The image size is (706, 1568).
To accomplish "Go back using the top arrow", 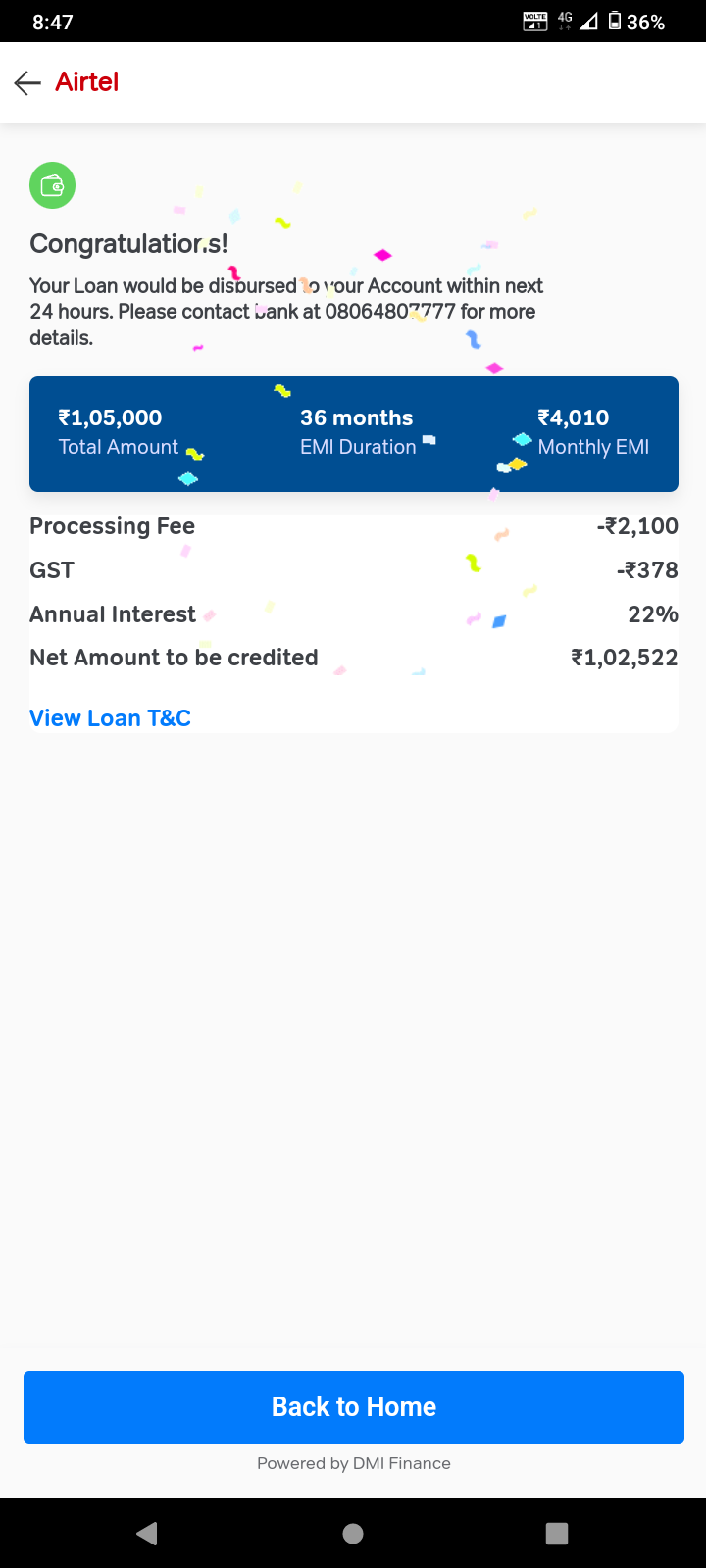I will click(x=27, y=83).
